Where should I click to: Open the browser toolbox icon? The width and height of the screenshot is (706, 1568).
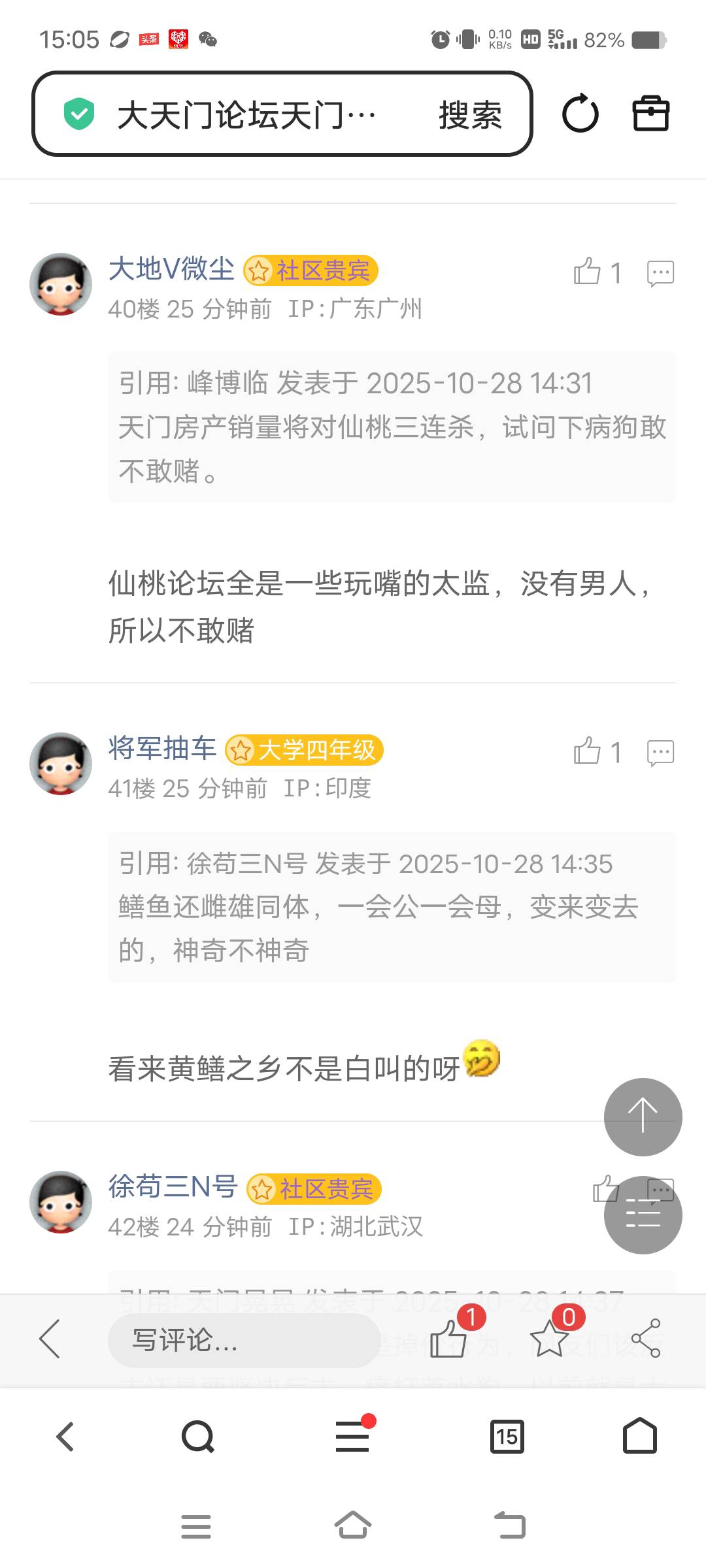tap(650, 114)
